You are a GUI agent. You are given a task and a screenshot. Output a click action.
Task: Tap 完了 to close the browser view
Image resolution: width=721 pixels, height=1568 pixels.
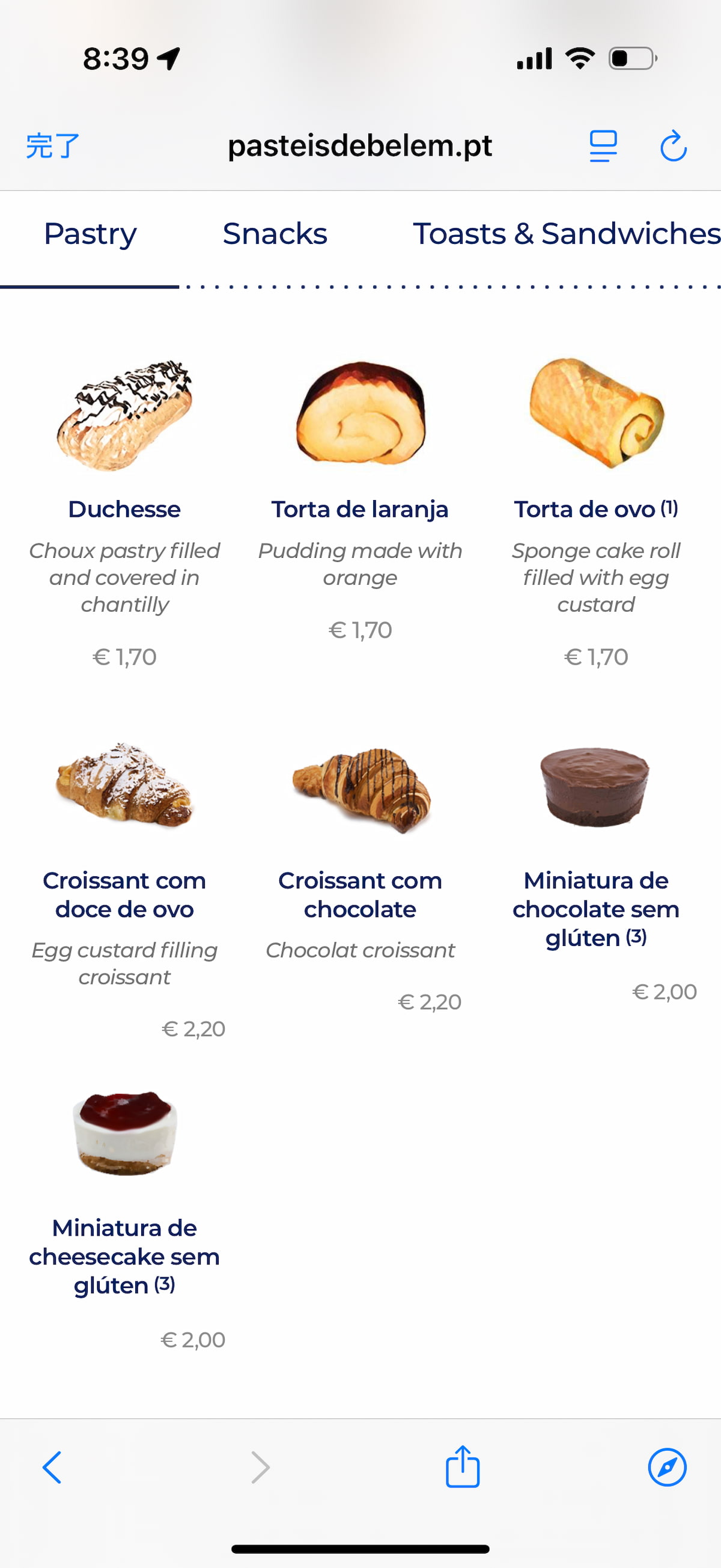coord(52,146)
